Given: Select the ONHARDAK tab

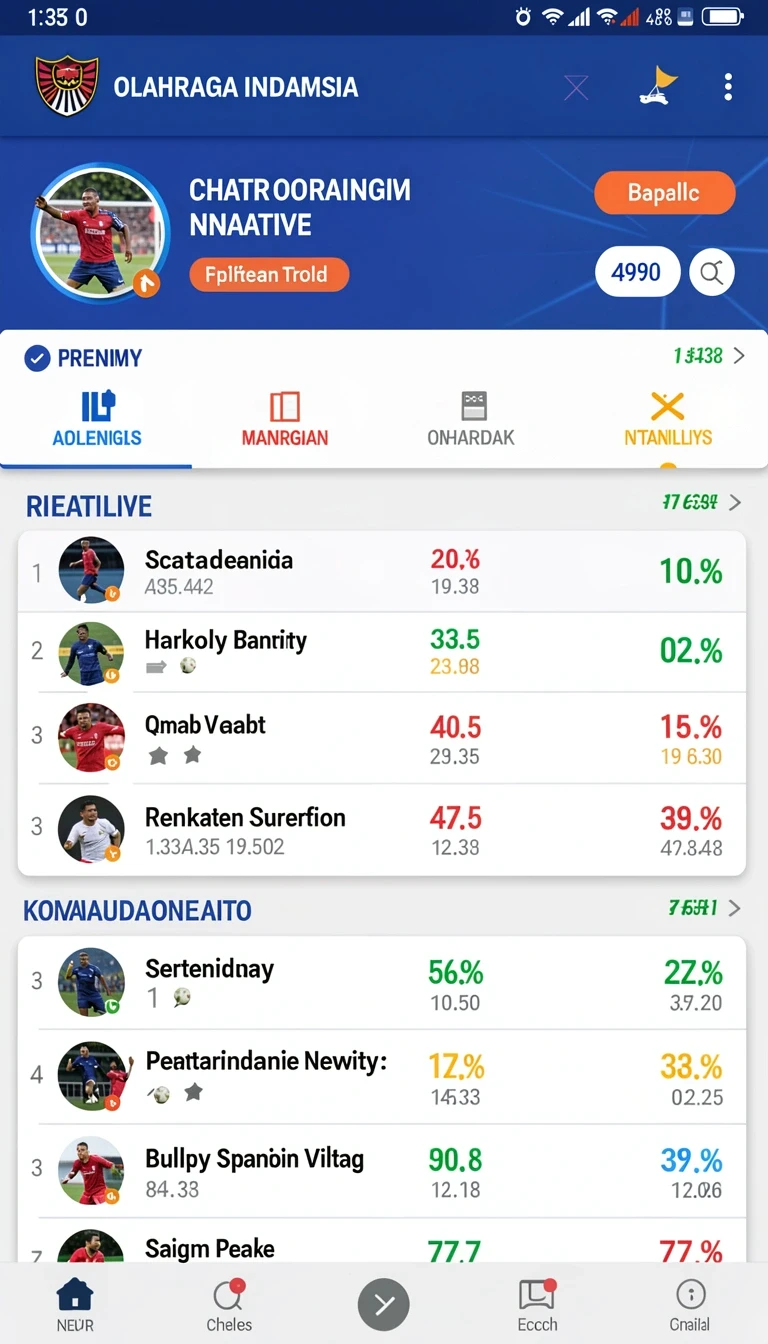Looking at the screenshot, I should click(471, 419).
